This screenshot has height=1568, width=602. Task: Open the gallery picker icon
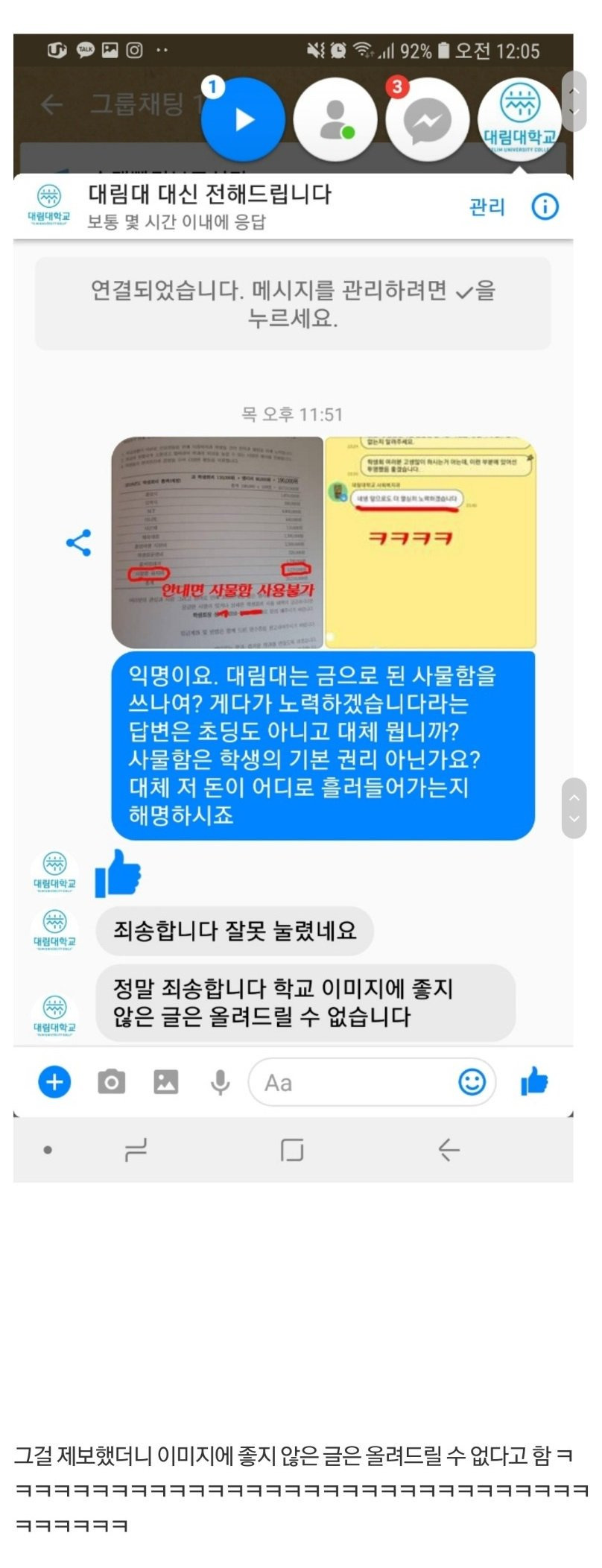165,1081
